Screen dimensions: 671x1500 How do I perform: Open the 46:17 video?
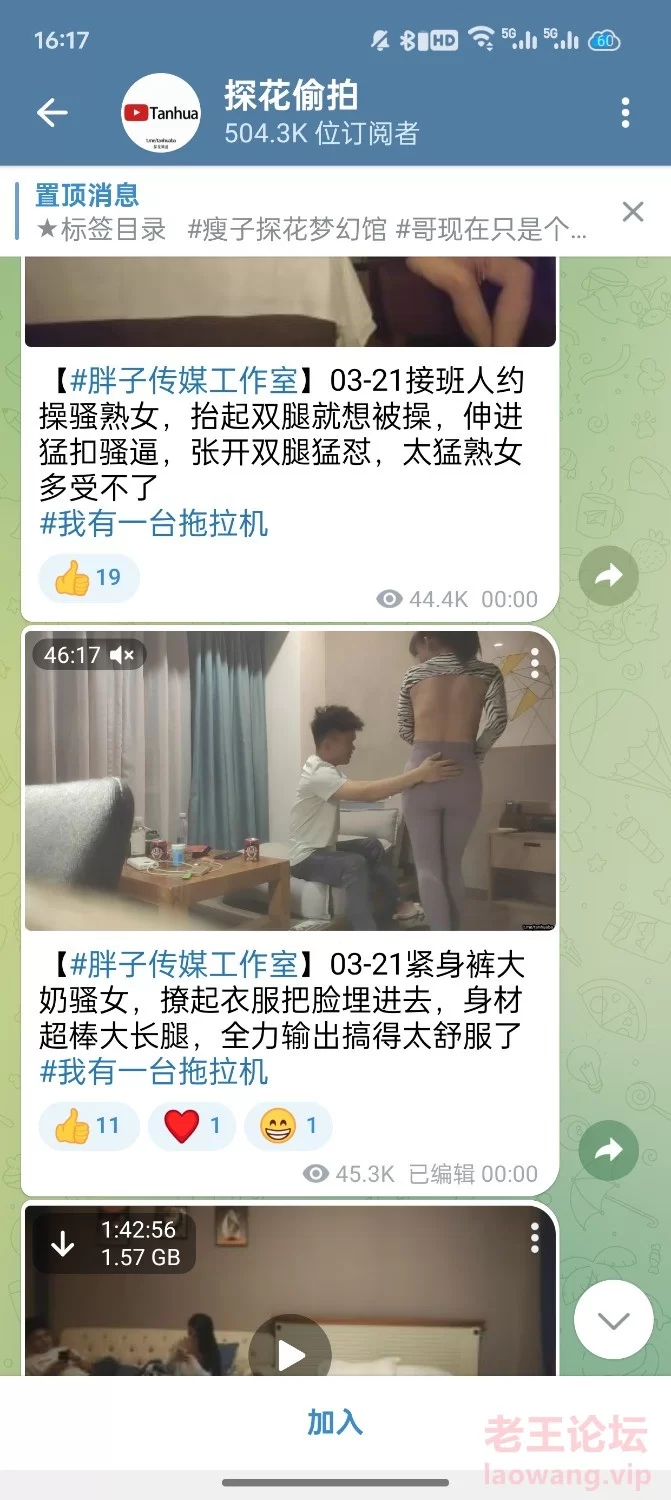click(x=290, y=780)
